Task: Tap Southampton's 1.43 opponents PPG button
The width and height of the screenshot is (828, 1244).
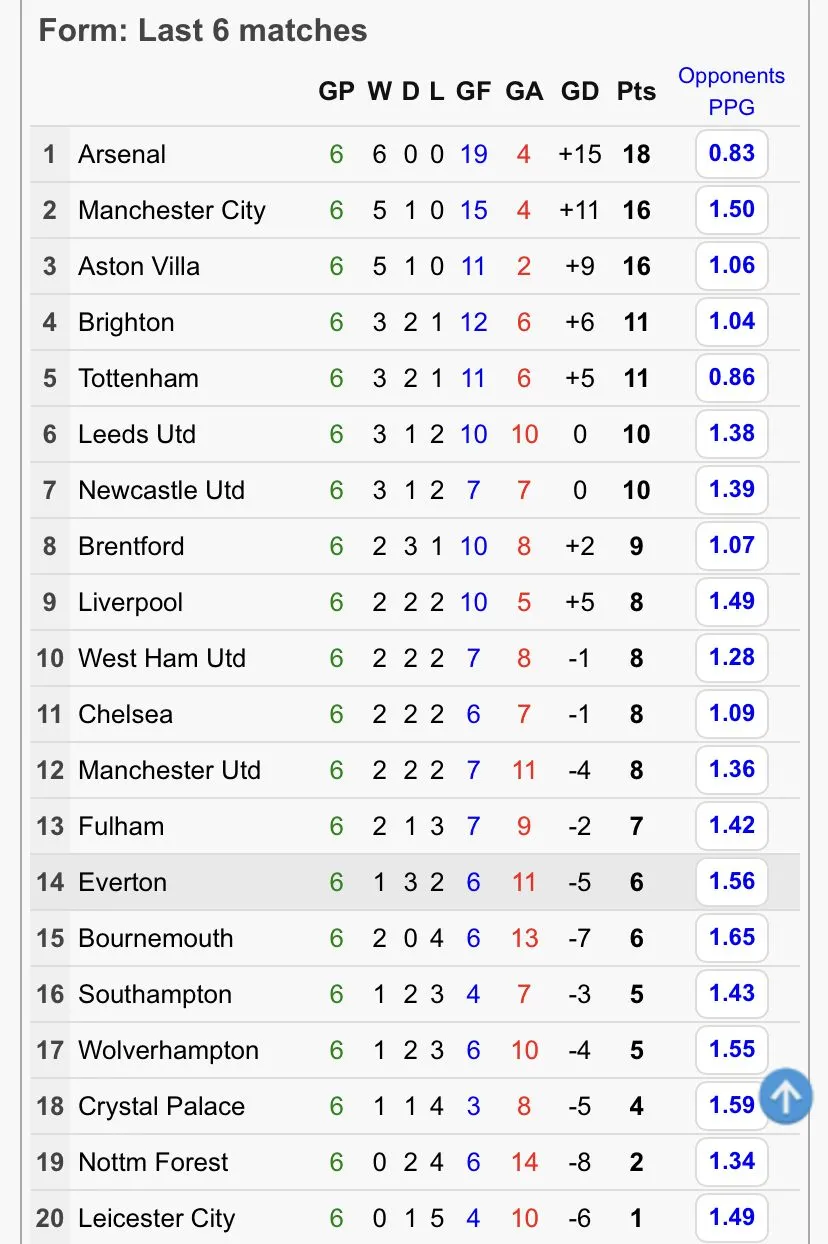Action: 731,994
